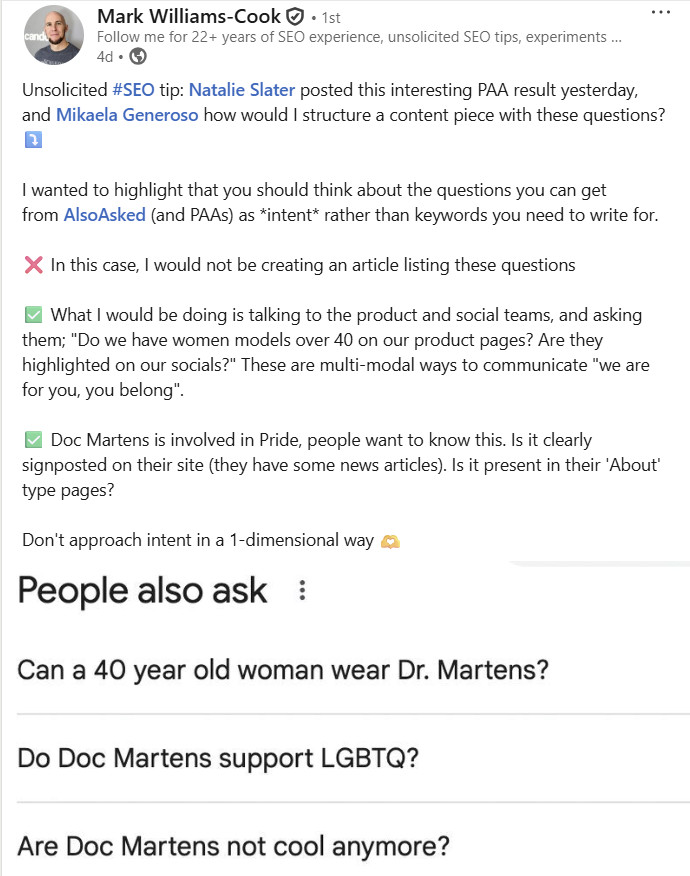The image size is (690, 876).
Task: Follow the AlsoAsked link
Action: pos(104,214)
